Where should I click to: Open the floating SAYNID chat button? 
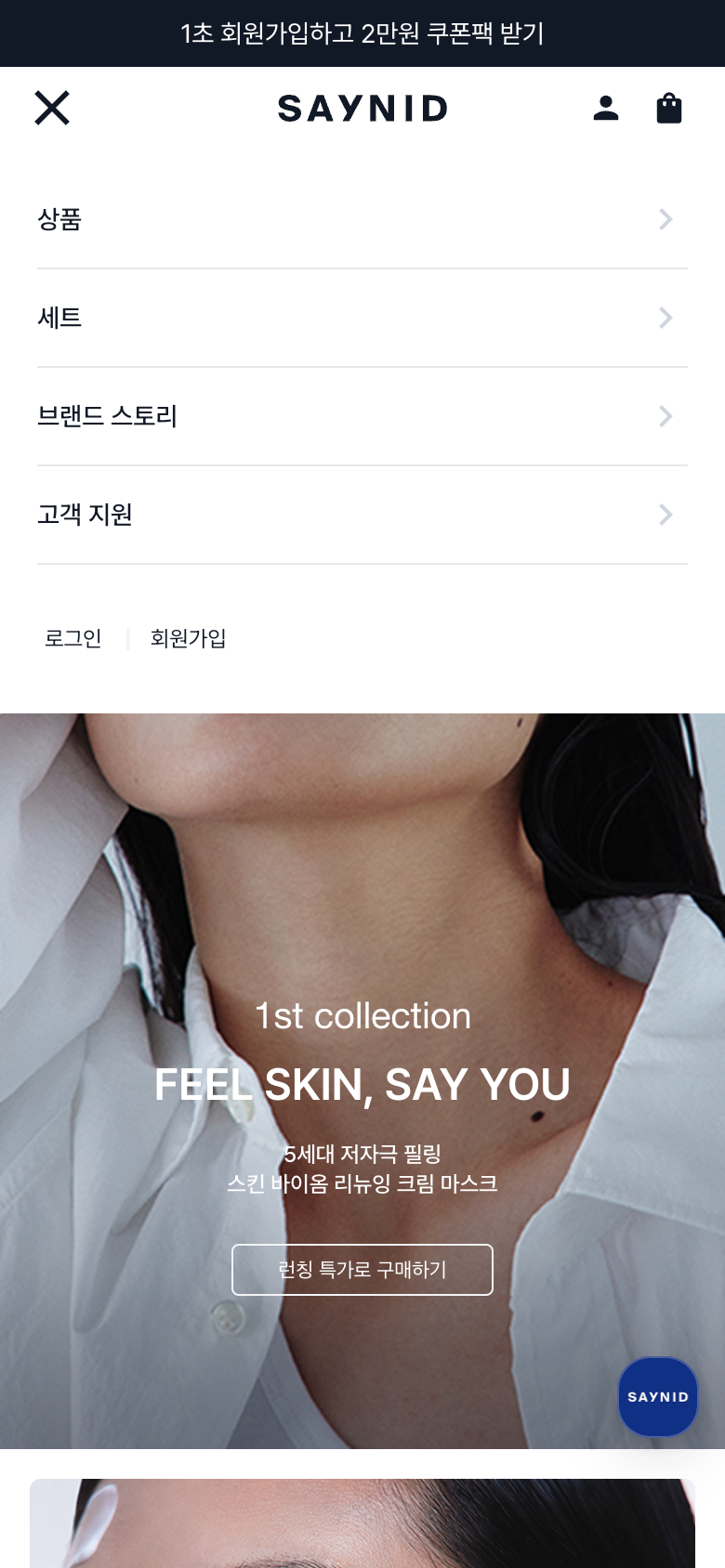tap(658, 1397)
